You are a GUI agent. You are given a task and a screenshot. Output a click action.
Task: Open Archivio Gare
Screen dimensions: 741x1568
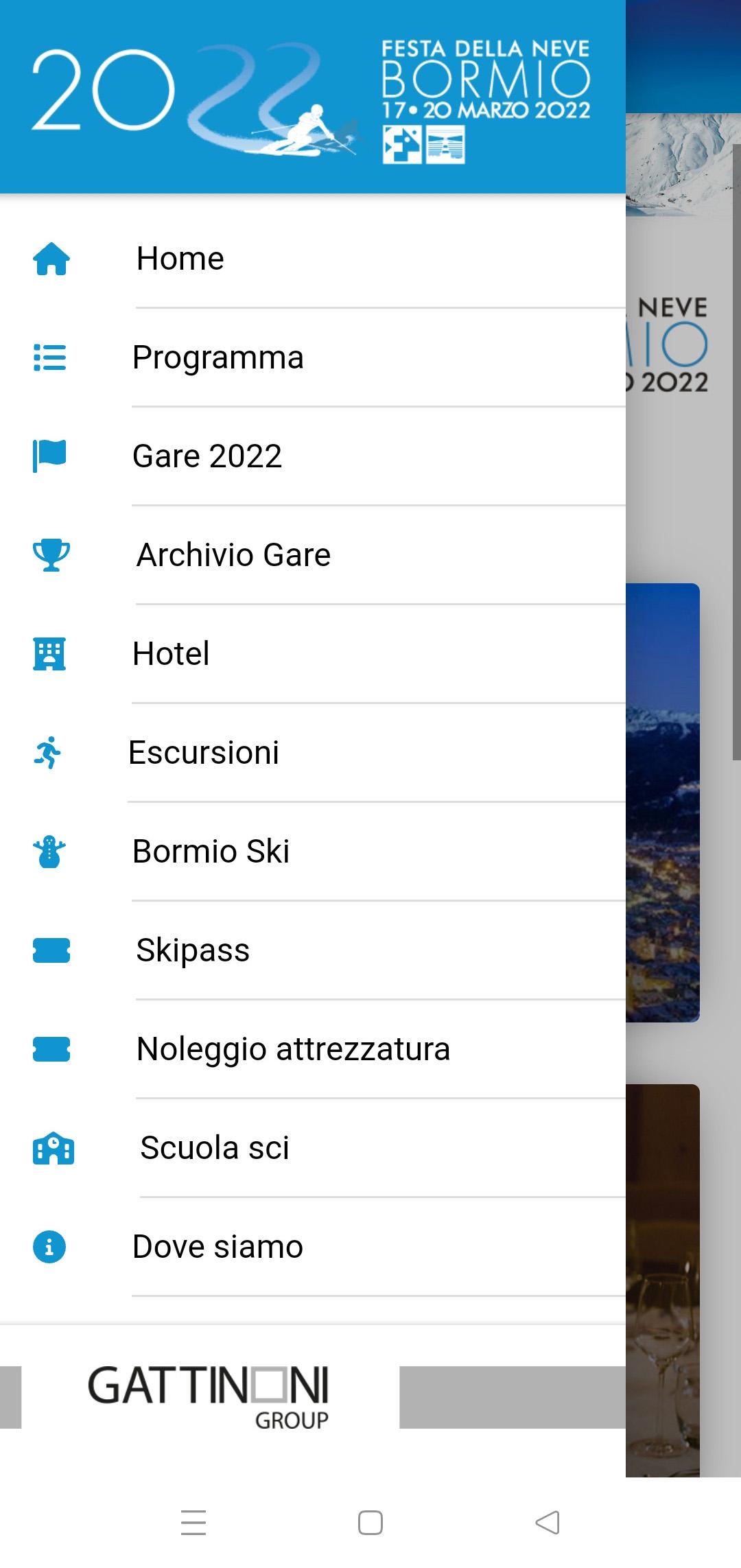[x=233, y=555]
